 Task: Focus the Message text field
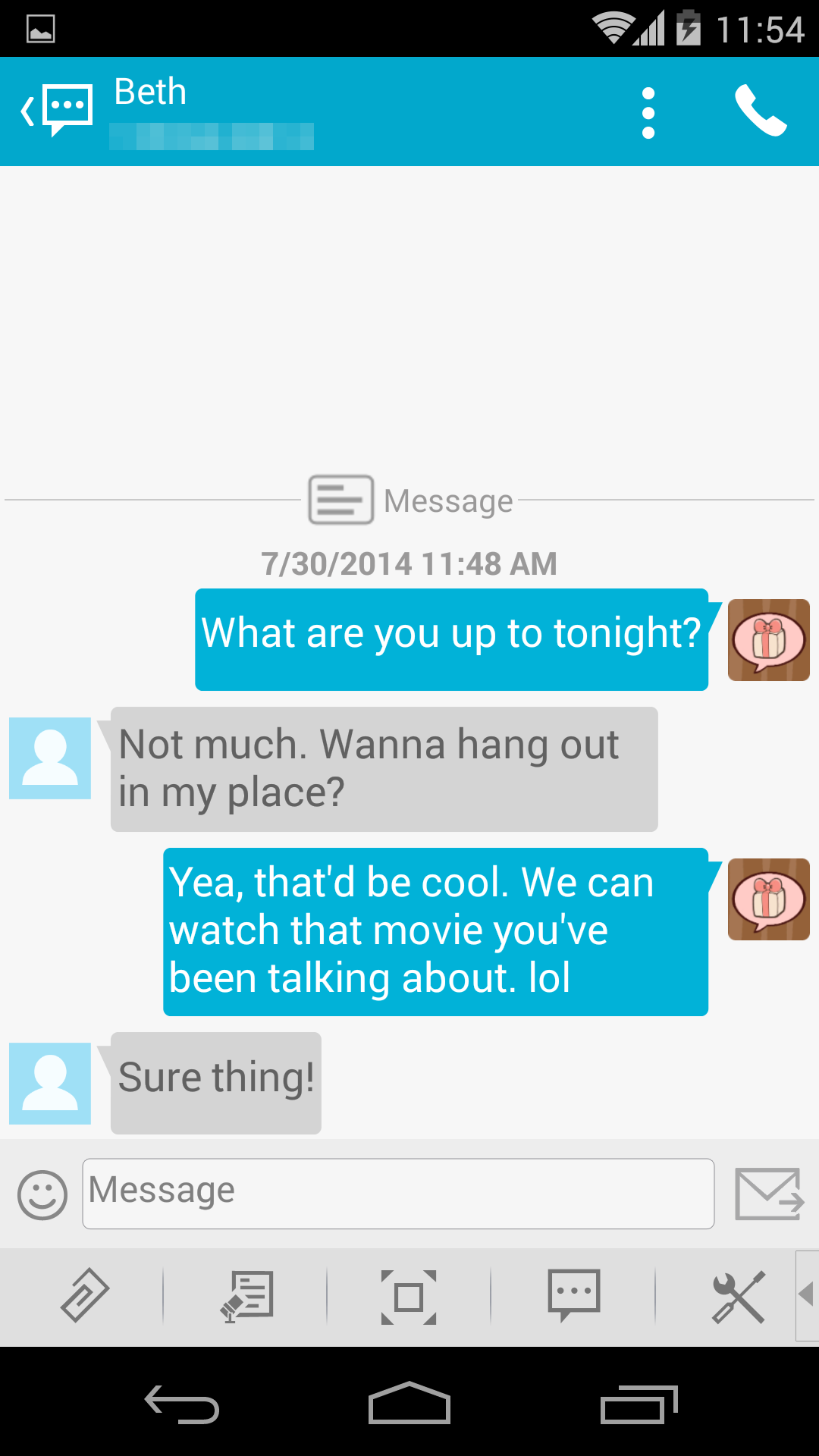[x=398, y=1193]
